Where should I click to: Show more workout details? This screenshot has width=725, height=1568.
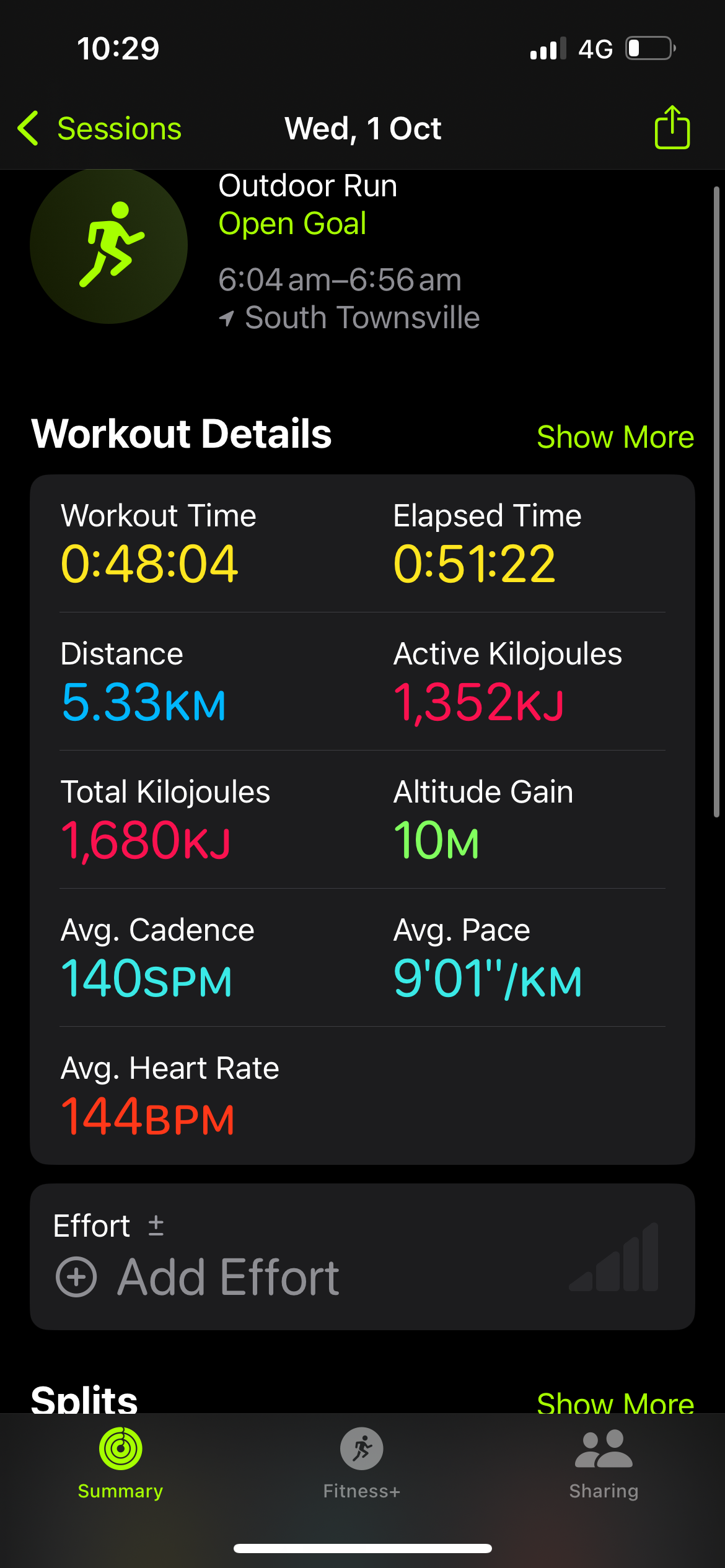[615, 437]
